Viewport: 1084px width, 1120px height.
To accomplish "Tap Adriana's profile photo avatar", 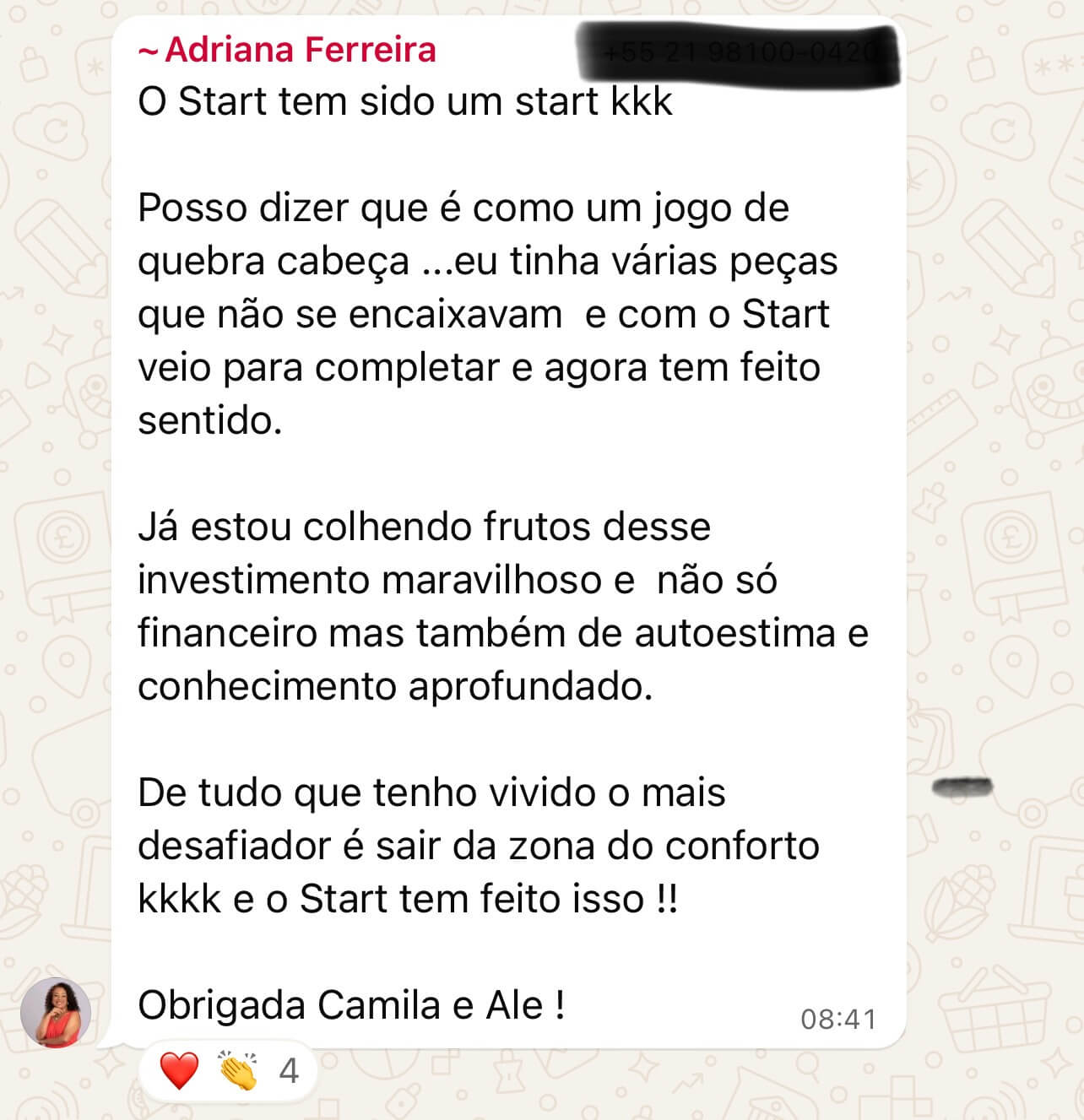I will (x=56, y=1012).
